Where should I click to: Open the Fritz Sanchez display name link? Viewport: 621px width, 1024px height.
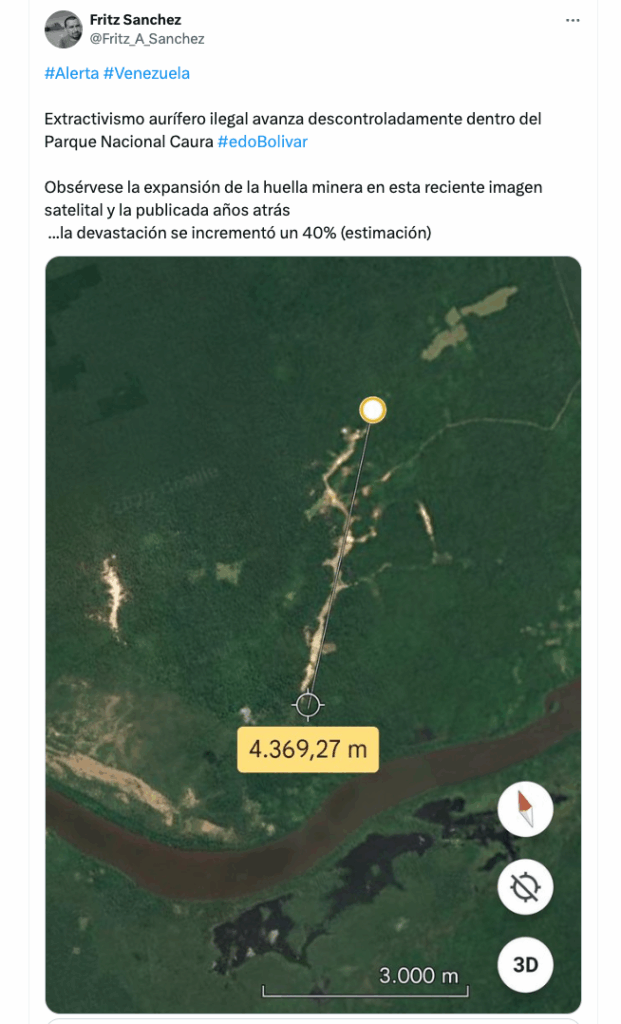click(x=135, y=20)
